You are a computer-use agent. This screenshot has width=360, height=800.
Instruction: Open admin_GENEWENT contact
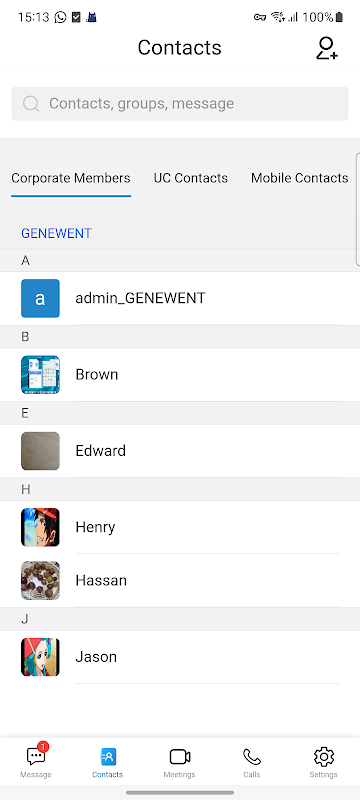point(180,298)
